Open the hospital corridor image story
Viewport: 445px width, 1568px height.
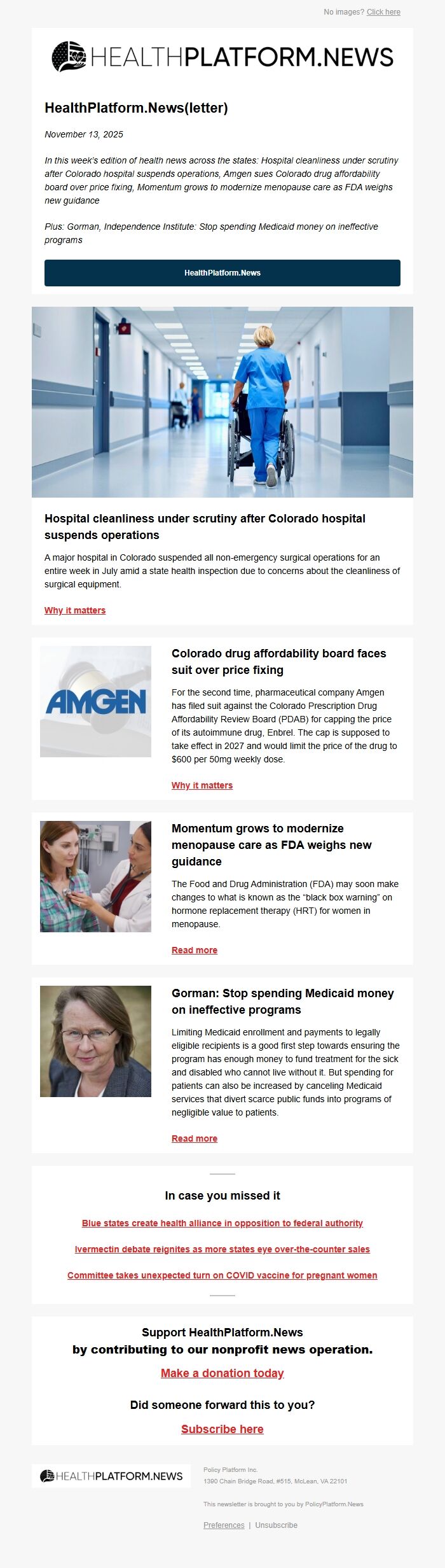pyautogui.click(x=222, y=402)
